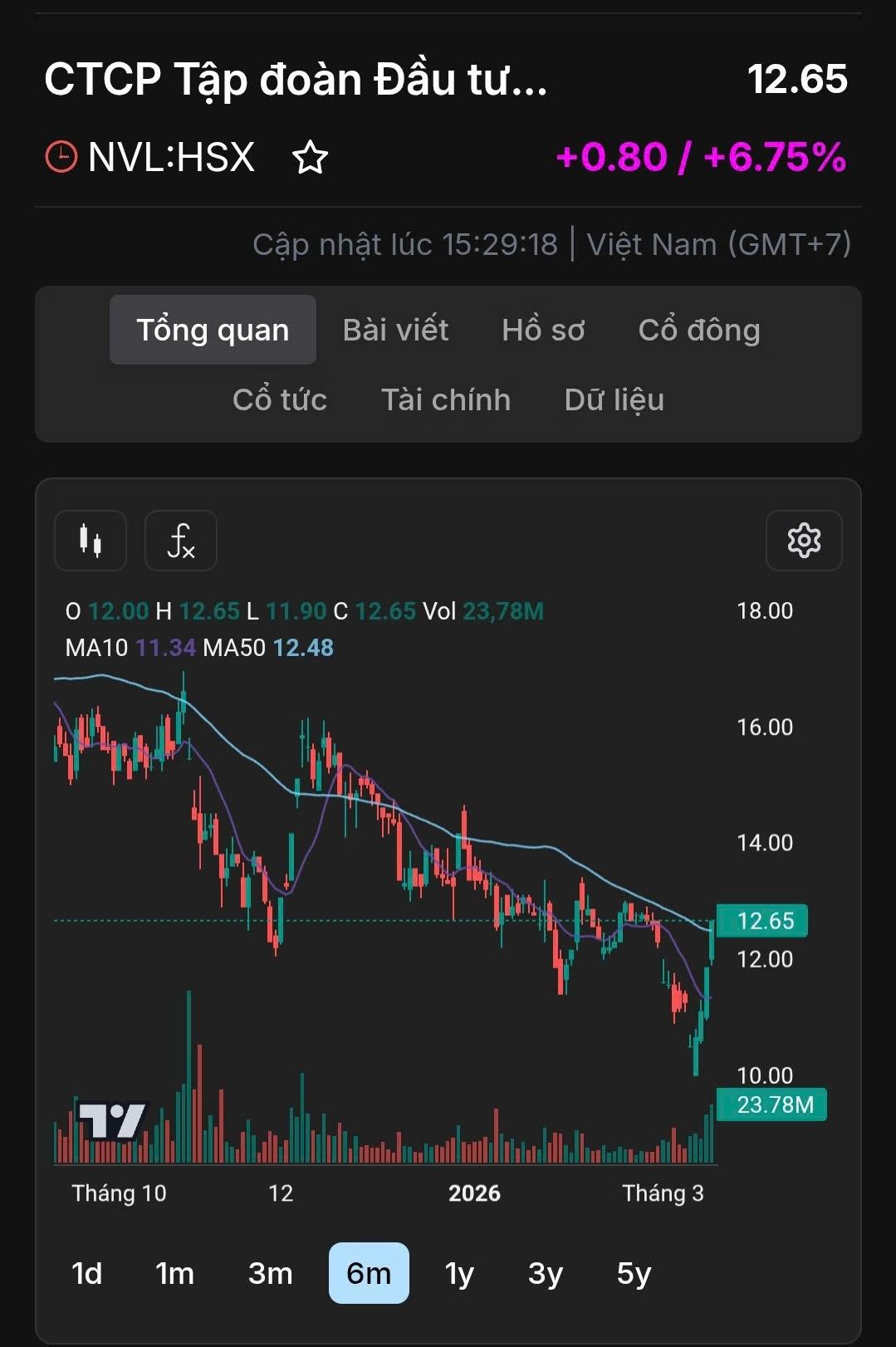Expand chart to the 5y range
This screenshot has width=896, height=1347.
(634, 1273)
